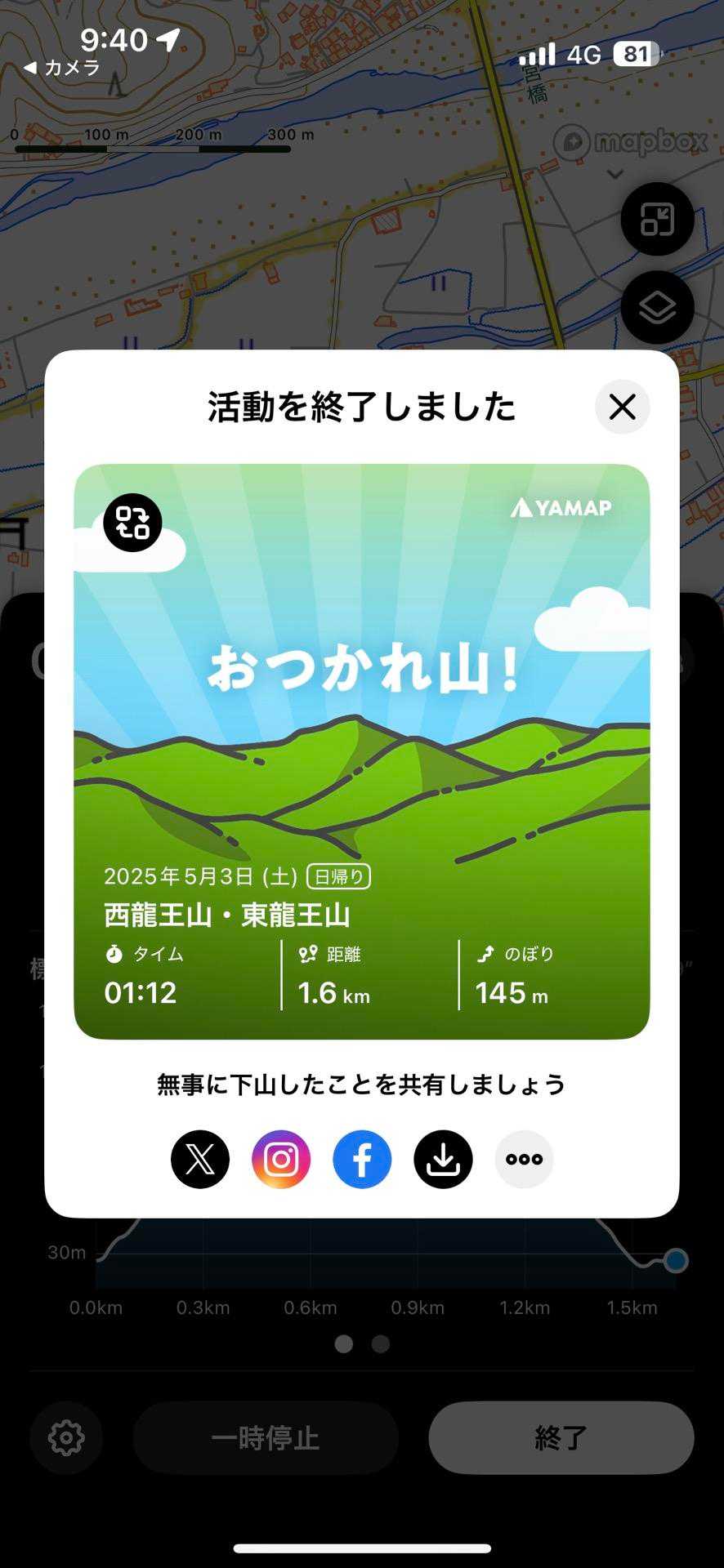Tap the 一時停止 pause button
The height and width of the screenshot is (1568, 724).
(x=266, y=1437)
